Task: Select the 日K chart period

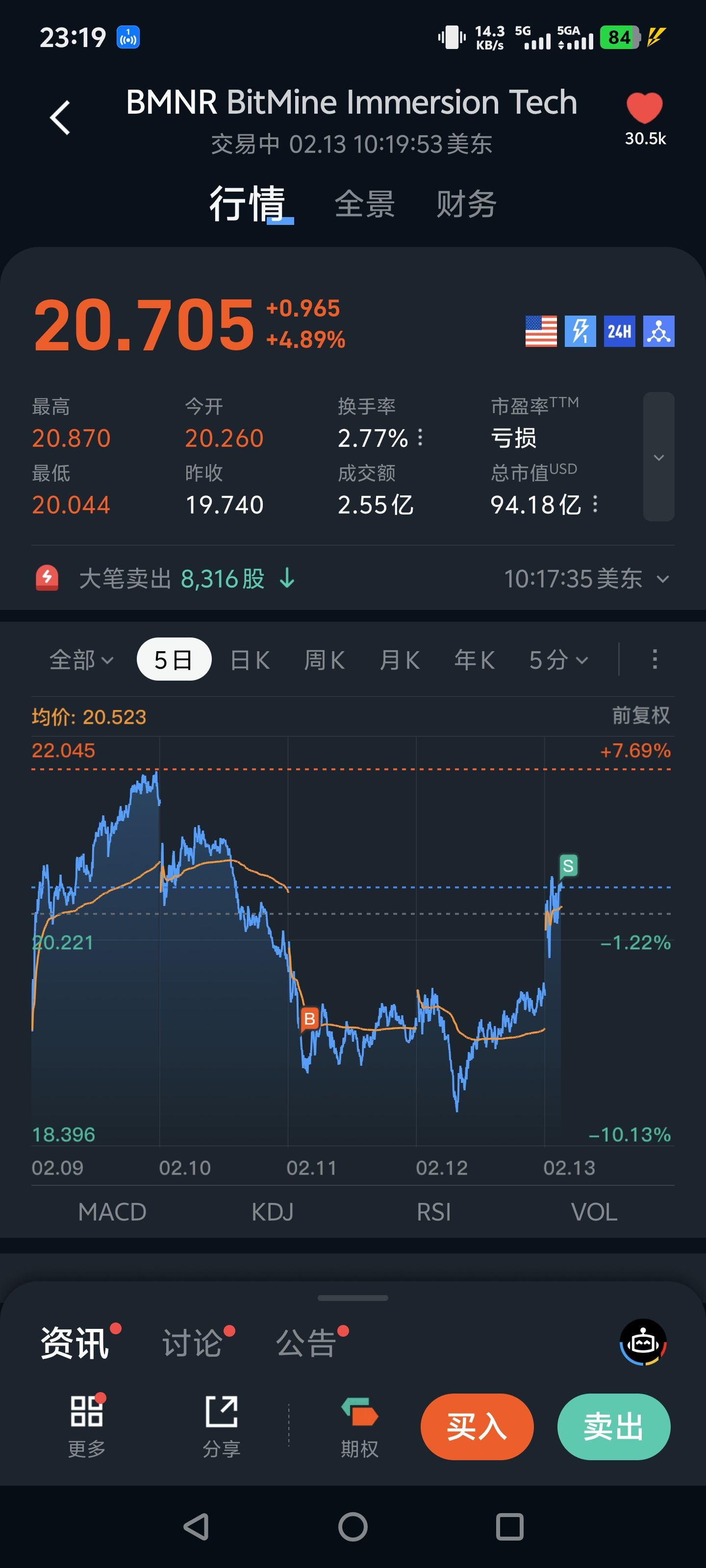Action: point(250,660)
